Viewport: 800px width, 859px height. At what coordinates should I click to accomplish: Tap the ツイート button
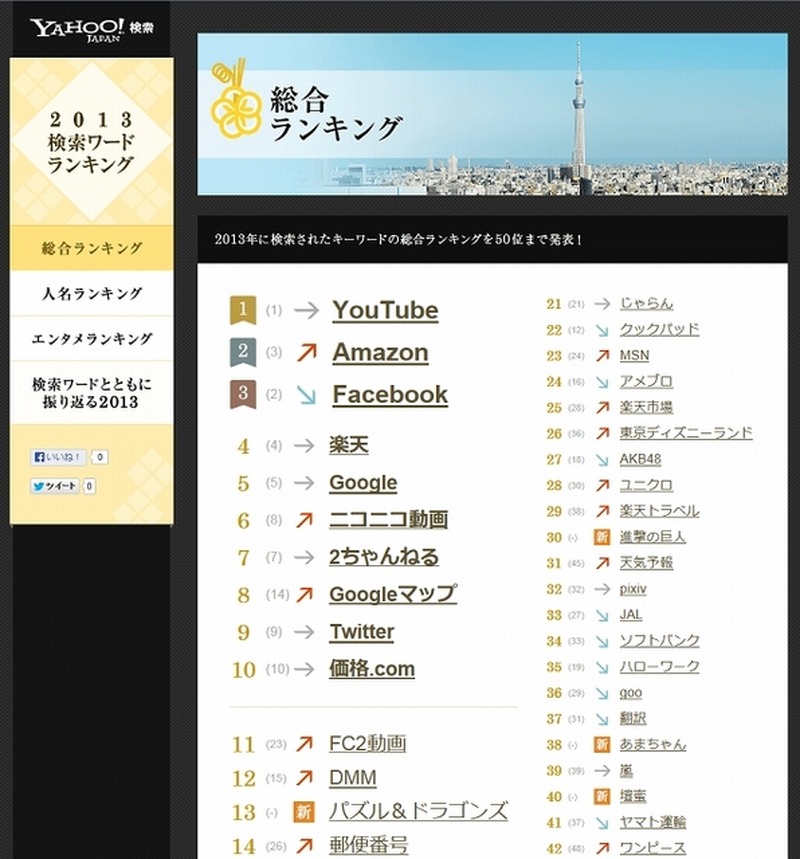pos(55,487)
